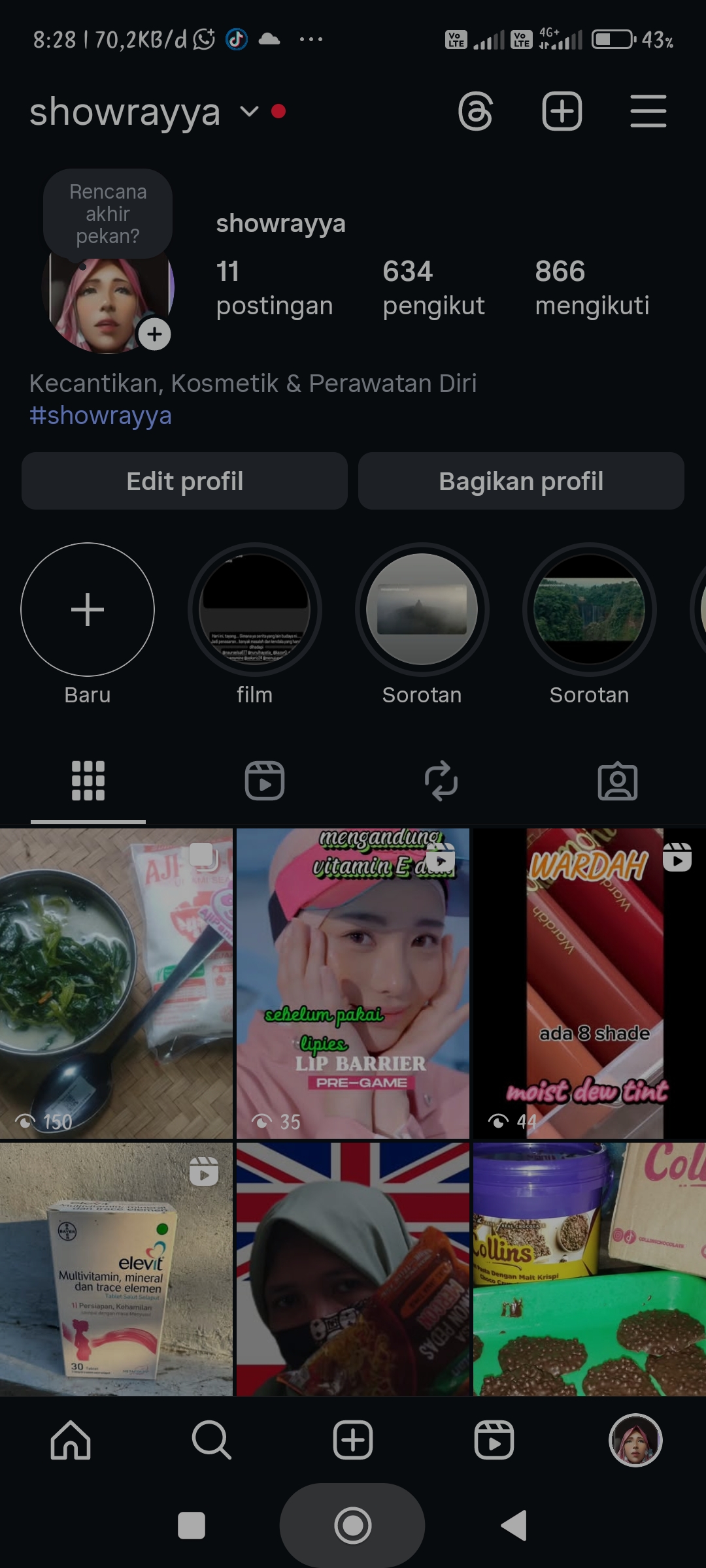Switch to the Reels profile tab
Screen dimensions: 706x1568
(265, 781)
